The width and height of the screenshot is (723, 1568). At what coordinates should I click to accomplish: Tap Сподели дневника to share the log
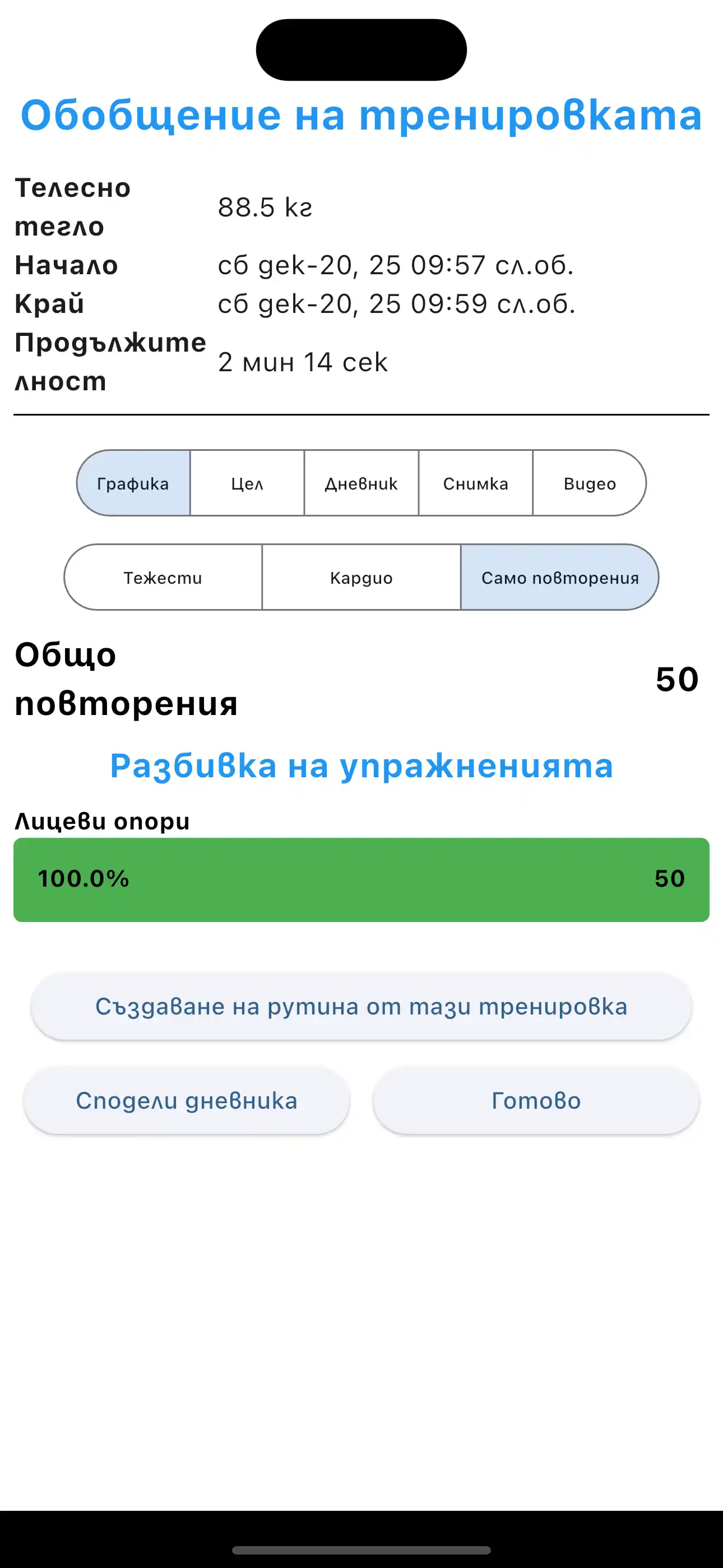coord(186,1100)
